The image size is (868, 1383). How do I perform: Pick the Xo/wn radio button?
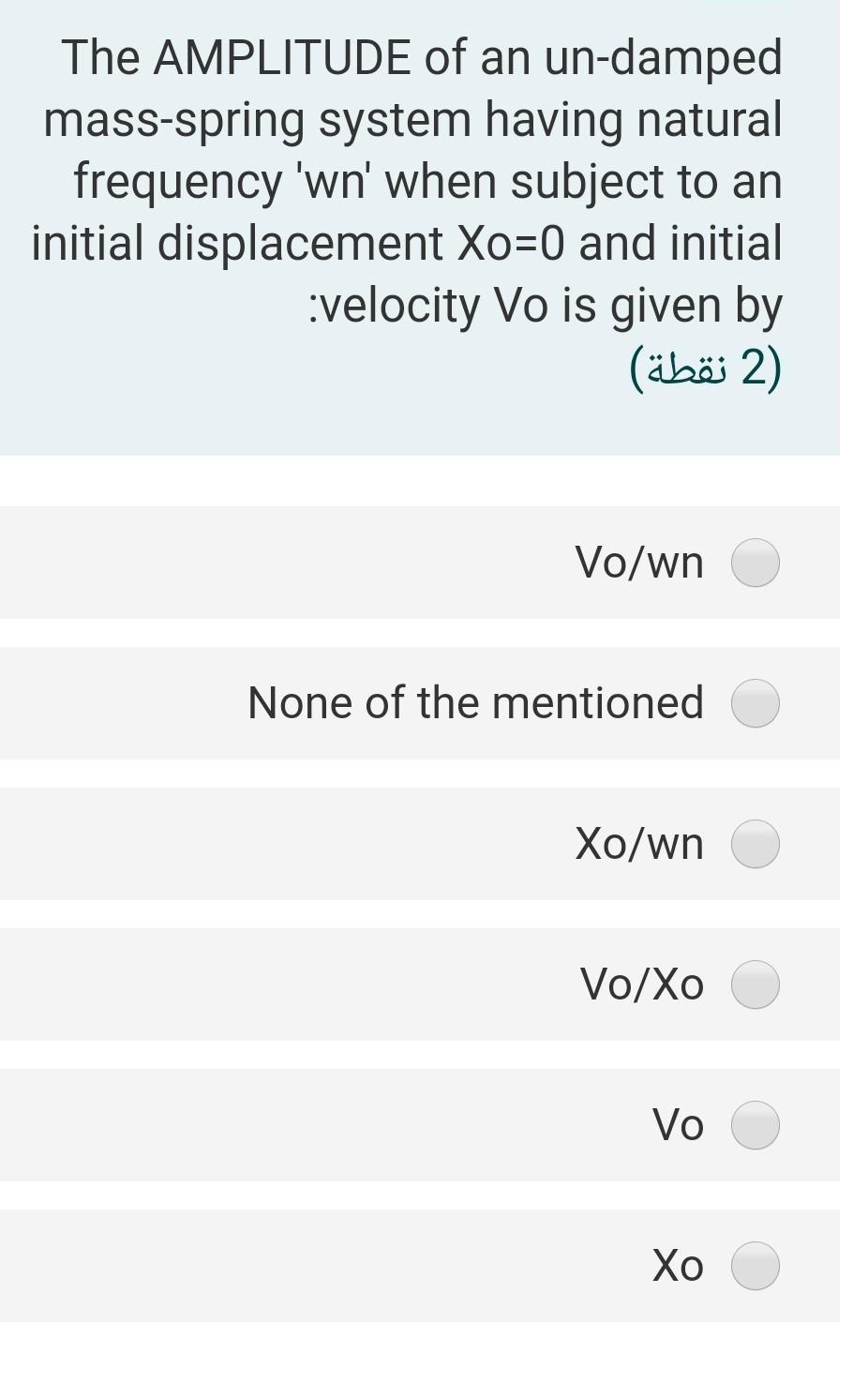point(755,844)
